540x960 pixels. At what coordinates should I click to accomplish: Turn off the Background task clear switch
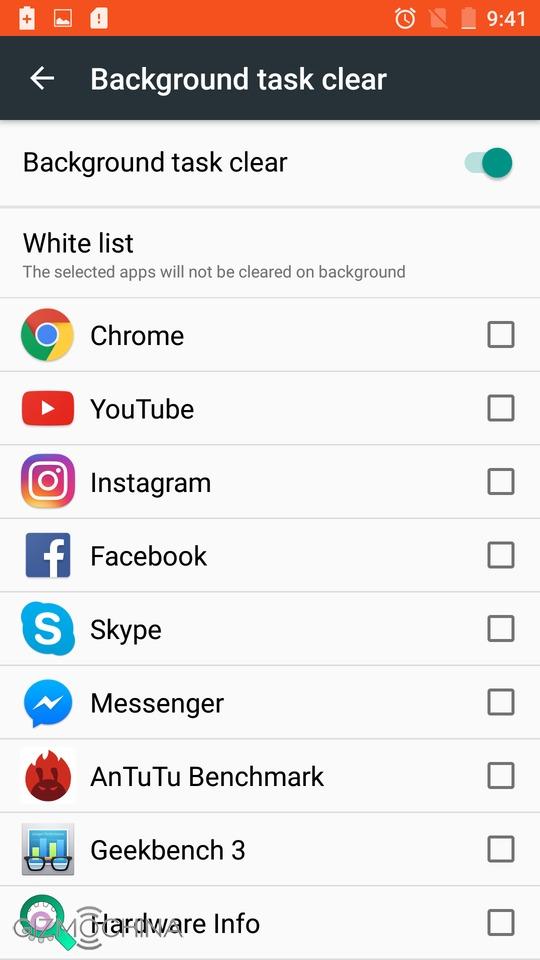click(x=489, y=163)
